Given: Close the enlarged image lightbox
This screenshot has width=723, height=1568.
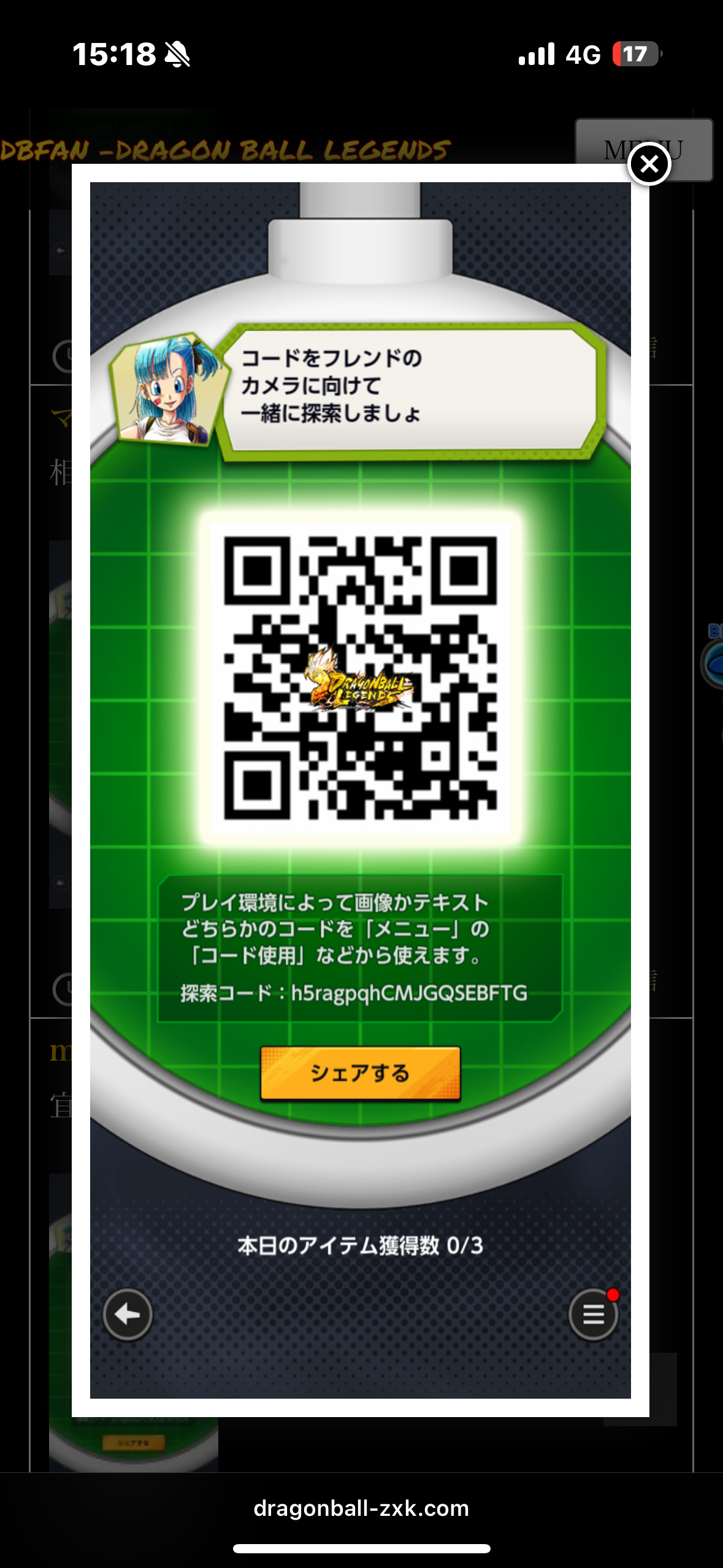Looking at the screenshot, I should (x=649, y=164).
